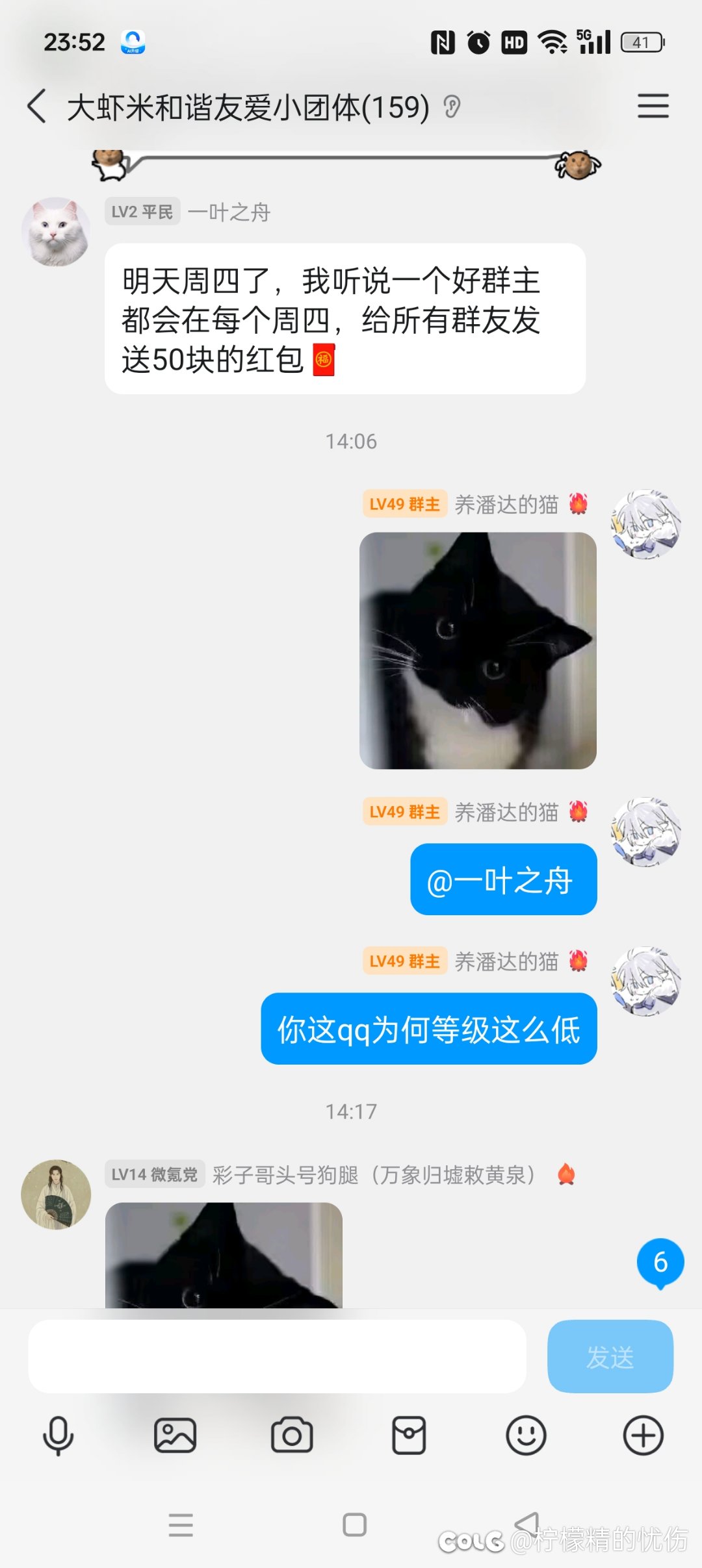Focus the message text field

point(277,1356)
